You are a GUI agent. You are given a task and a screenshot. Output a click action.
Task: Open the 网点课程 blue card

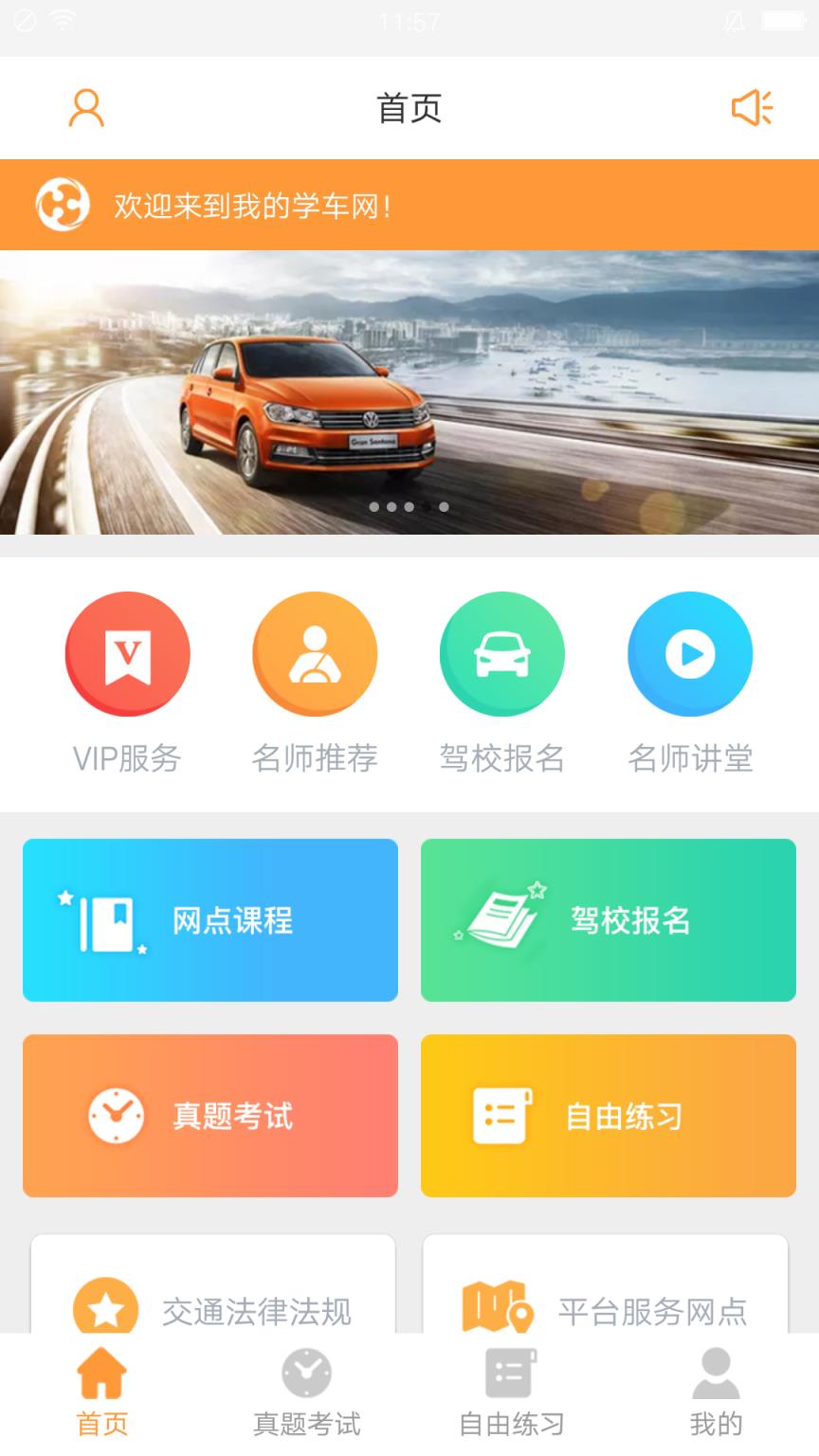pos(209,919)
